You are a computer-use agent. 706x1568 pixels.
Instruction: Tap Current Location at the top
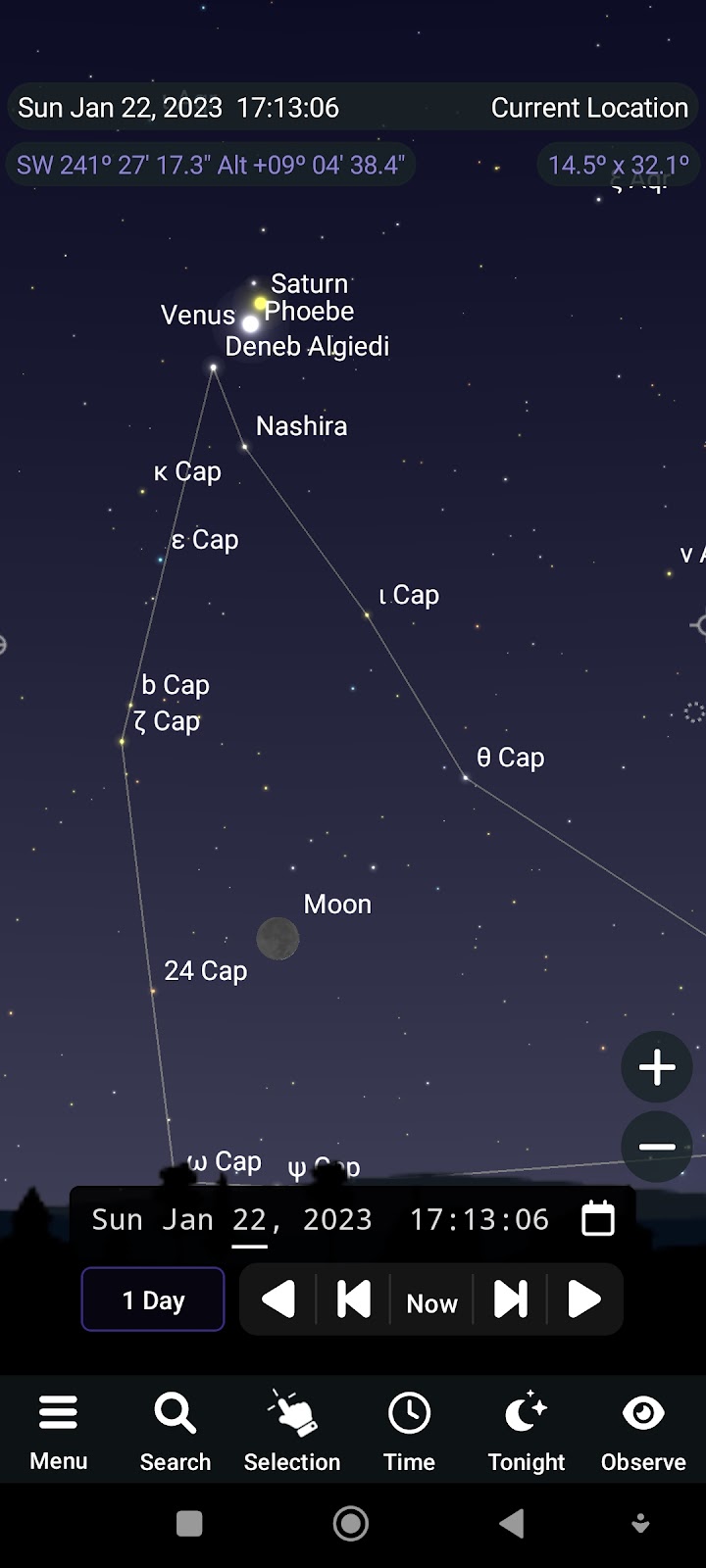[589, 108]
